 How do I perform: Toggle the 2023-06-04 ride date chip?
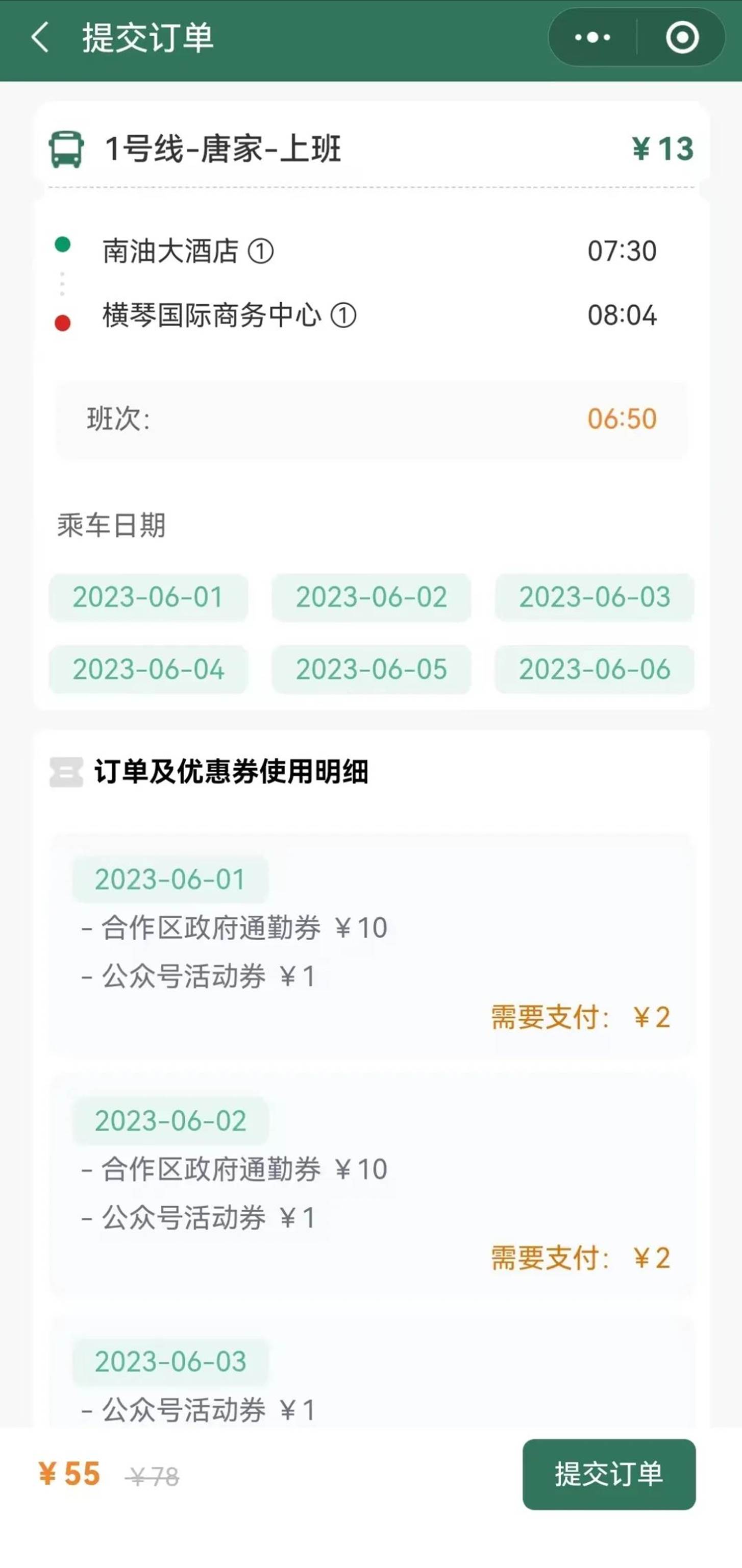pyautogui.click(x=149, y=670)
